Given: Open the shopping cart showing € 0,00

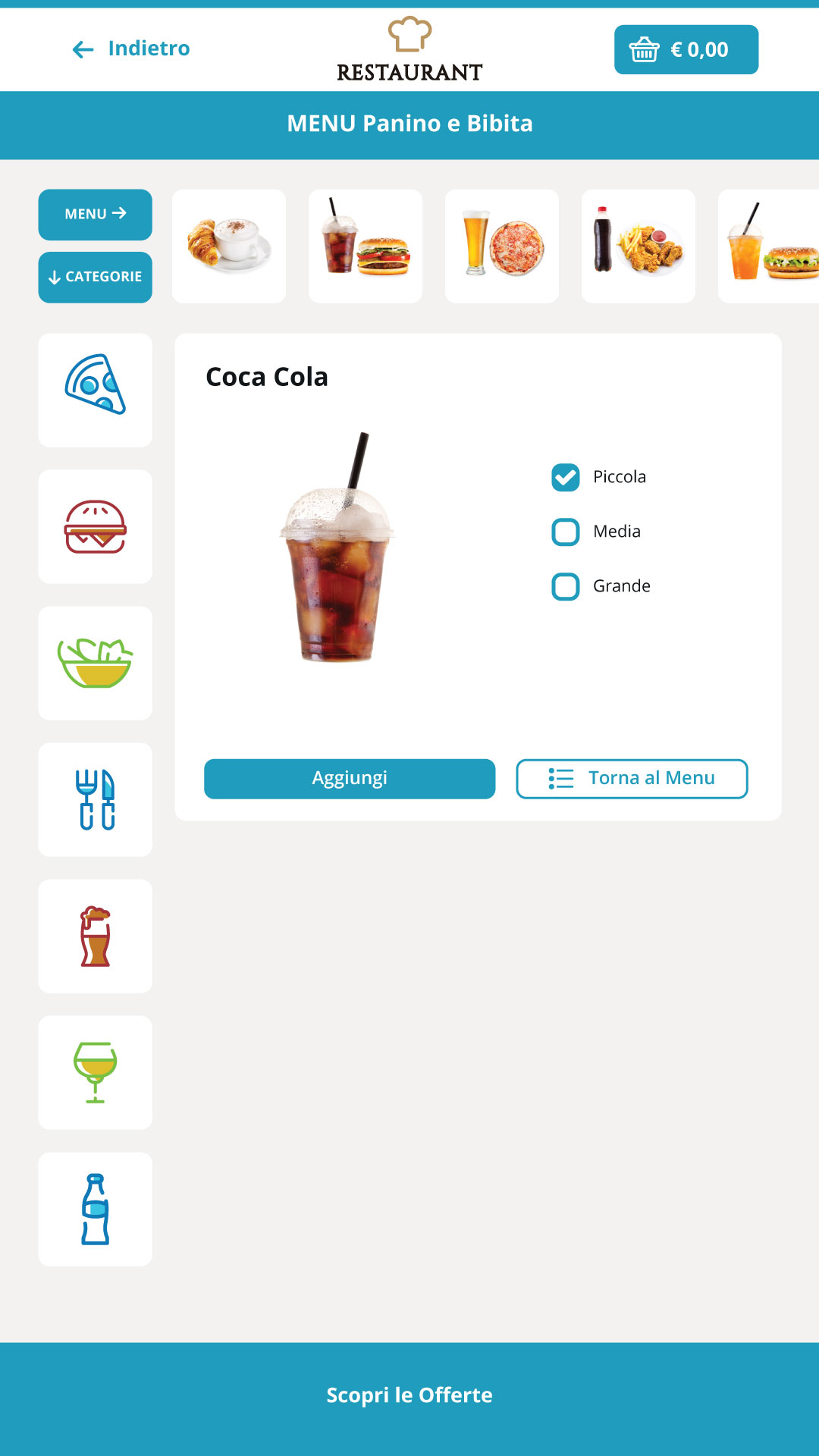Looking at the screenshot, I should pos(686,50).
